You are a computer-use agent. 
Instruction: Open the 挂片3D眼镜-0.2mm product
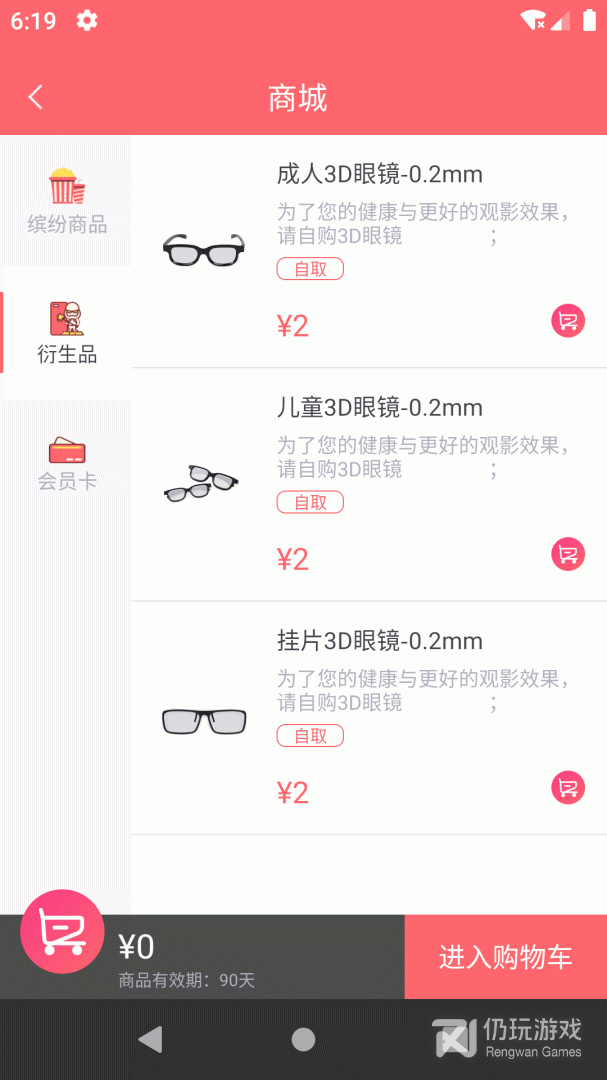coord(379,641)
